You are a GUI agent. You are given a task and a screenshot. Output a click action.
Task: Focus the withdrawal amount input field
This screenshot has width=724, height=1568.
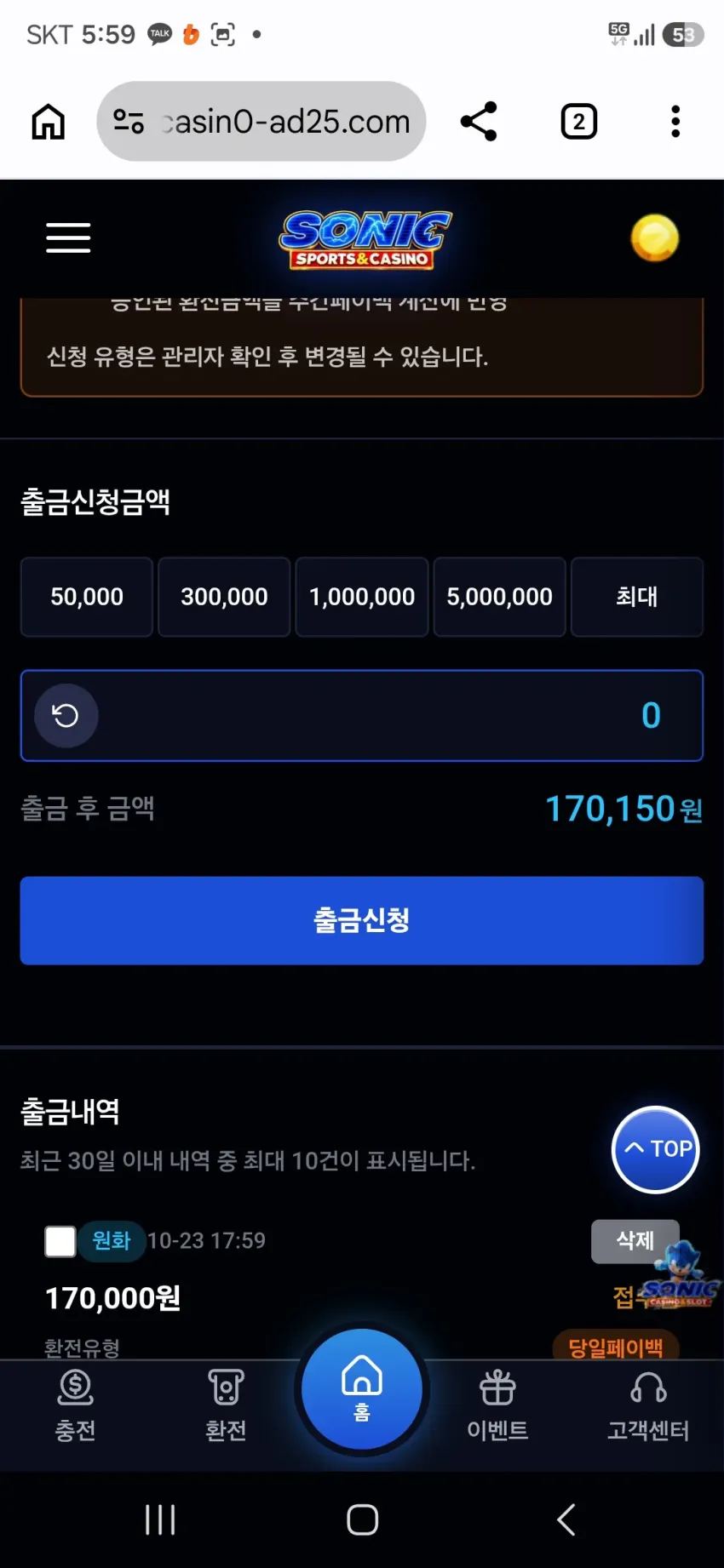362,716
